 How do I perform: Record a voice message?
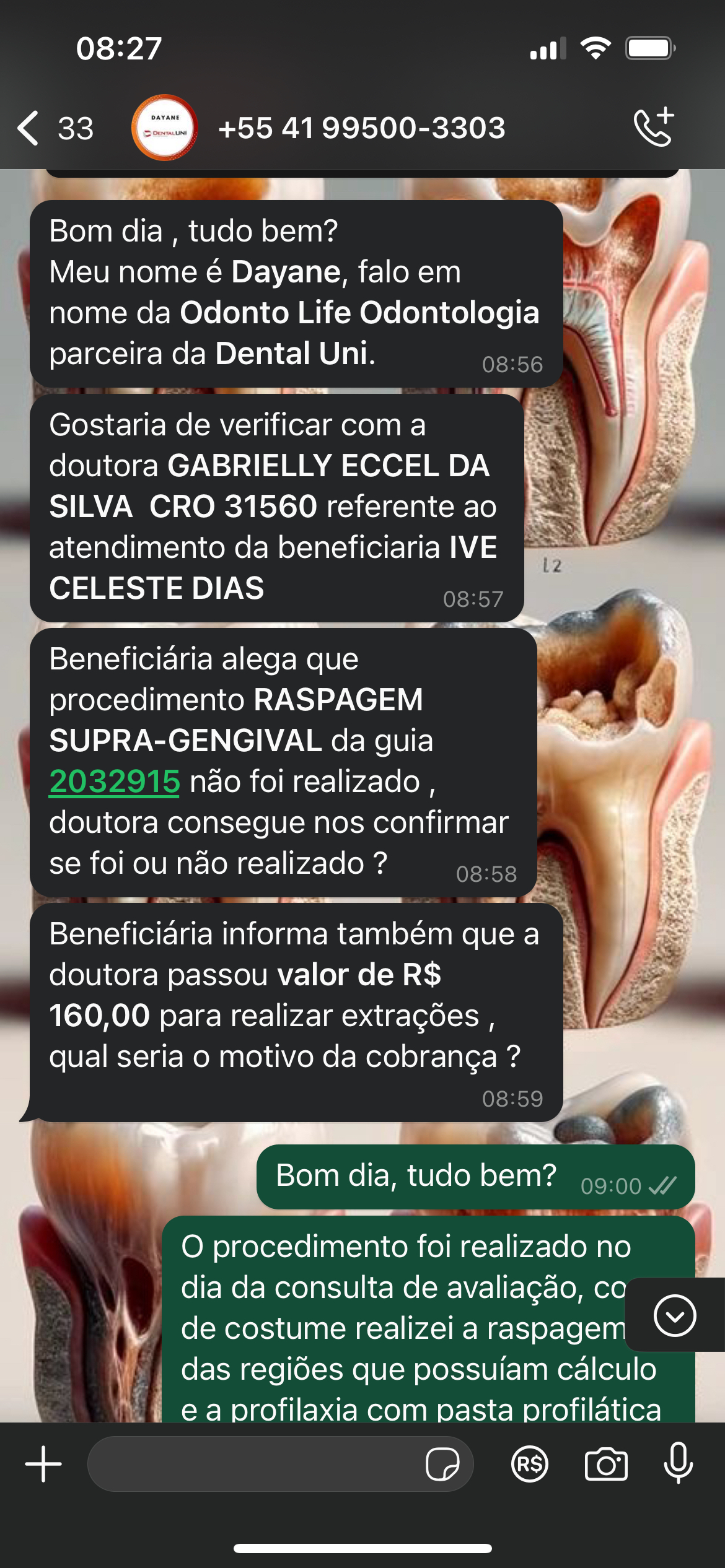679,1463
